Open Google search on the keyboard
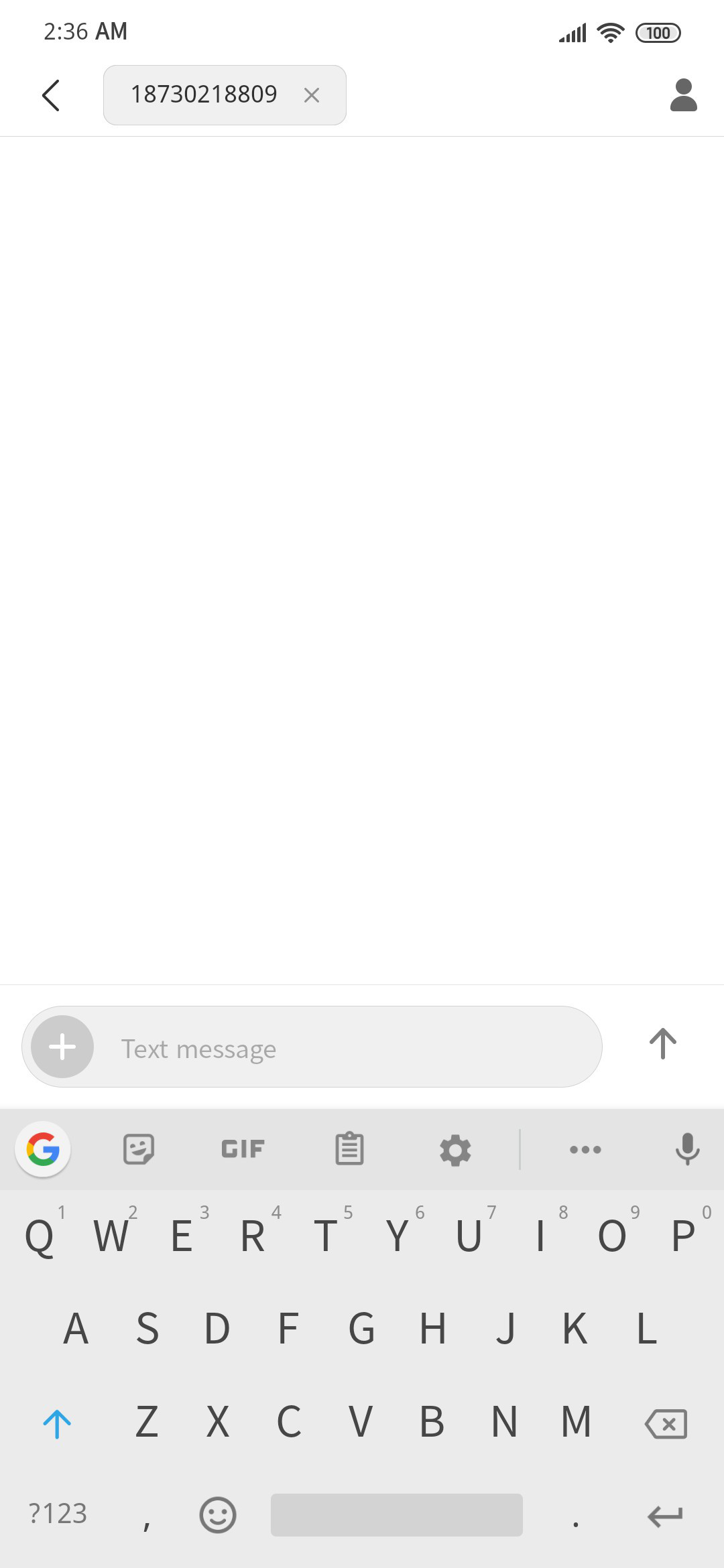This screenshot has width=724, height=1568. [x=43, y=1149]
